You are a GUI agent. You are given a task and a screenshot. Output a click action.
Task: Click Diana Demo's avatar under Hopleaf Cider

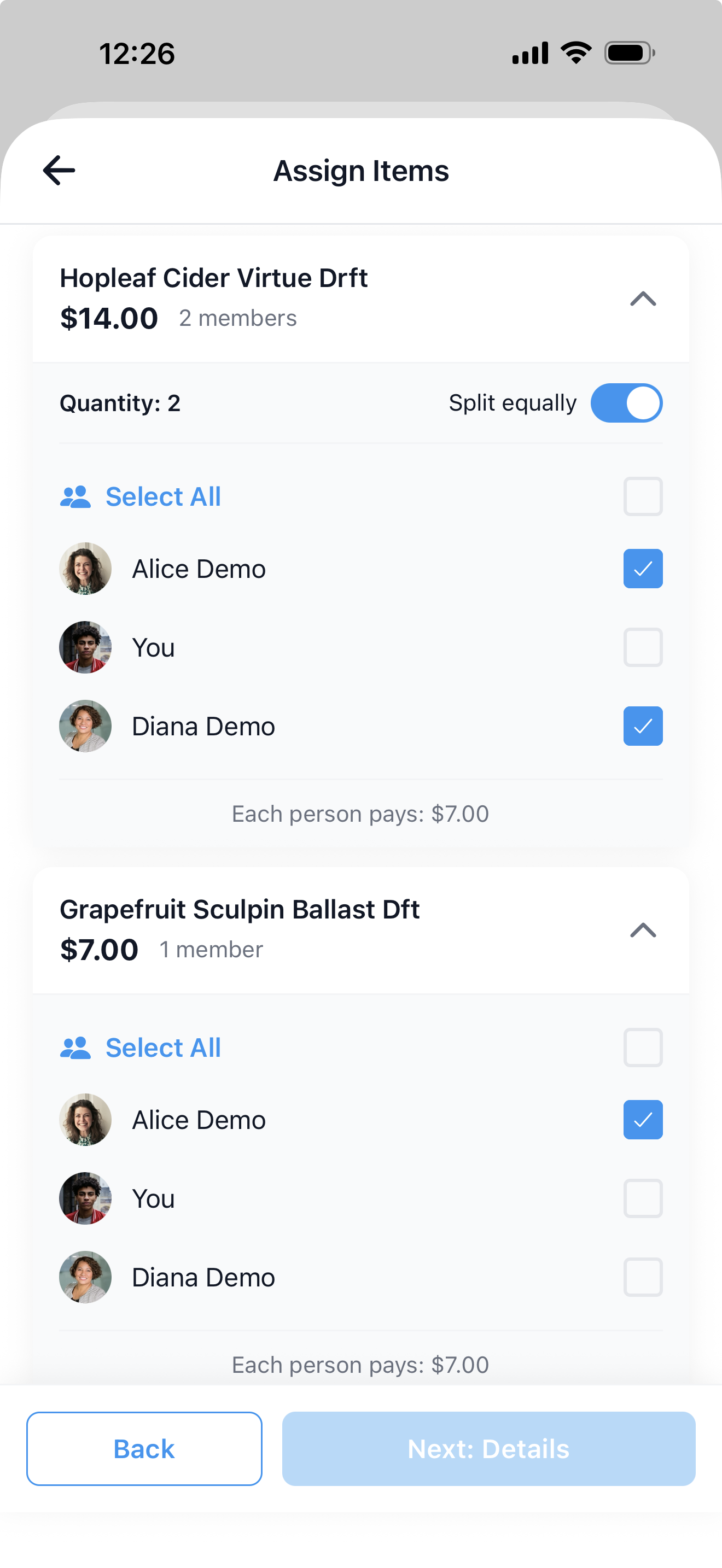[x=85, y=726]
